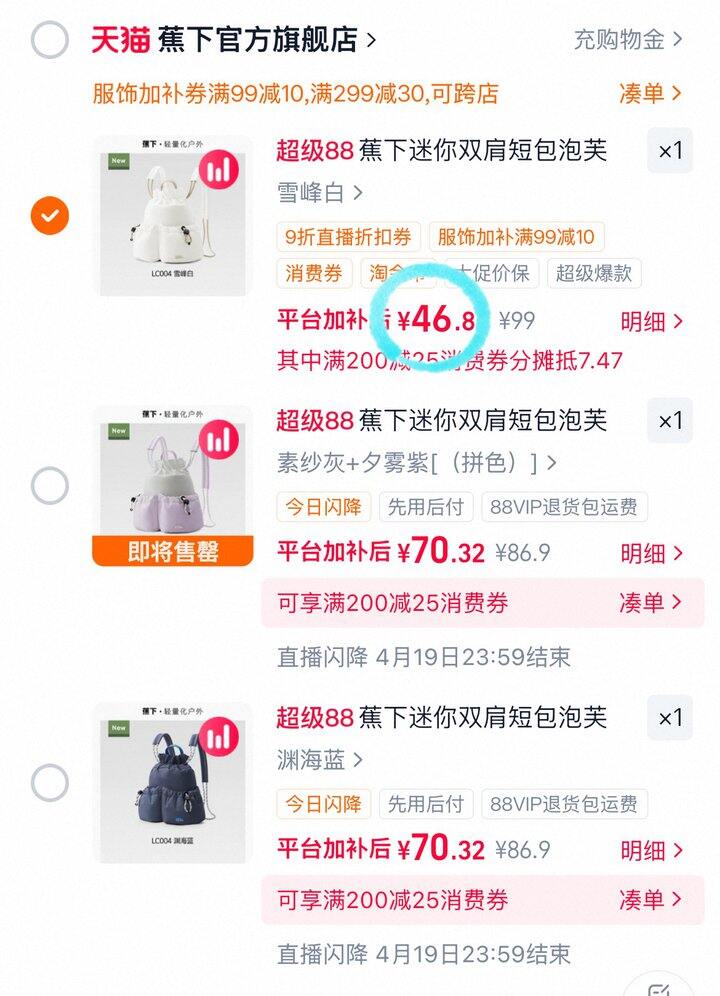Open the 雪峰白 backpack product image

pos(173,215)
